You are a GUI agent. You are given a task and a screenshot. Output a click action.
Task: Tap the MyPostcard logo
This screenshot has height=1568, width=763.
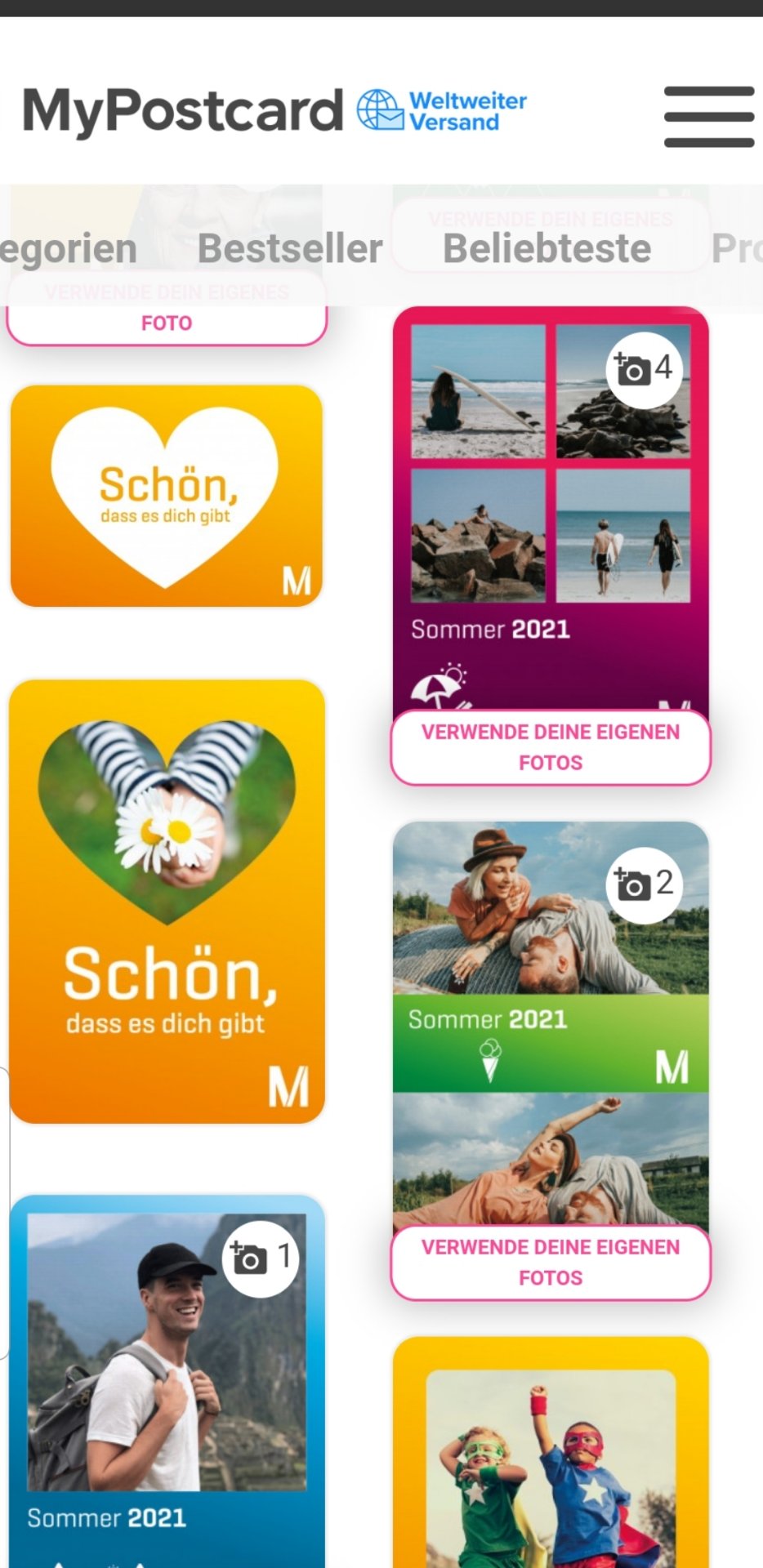(183, 112)
